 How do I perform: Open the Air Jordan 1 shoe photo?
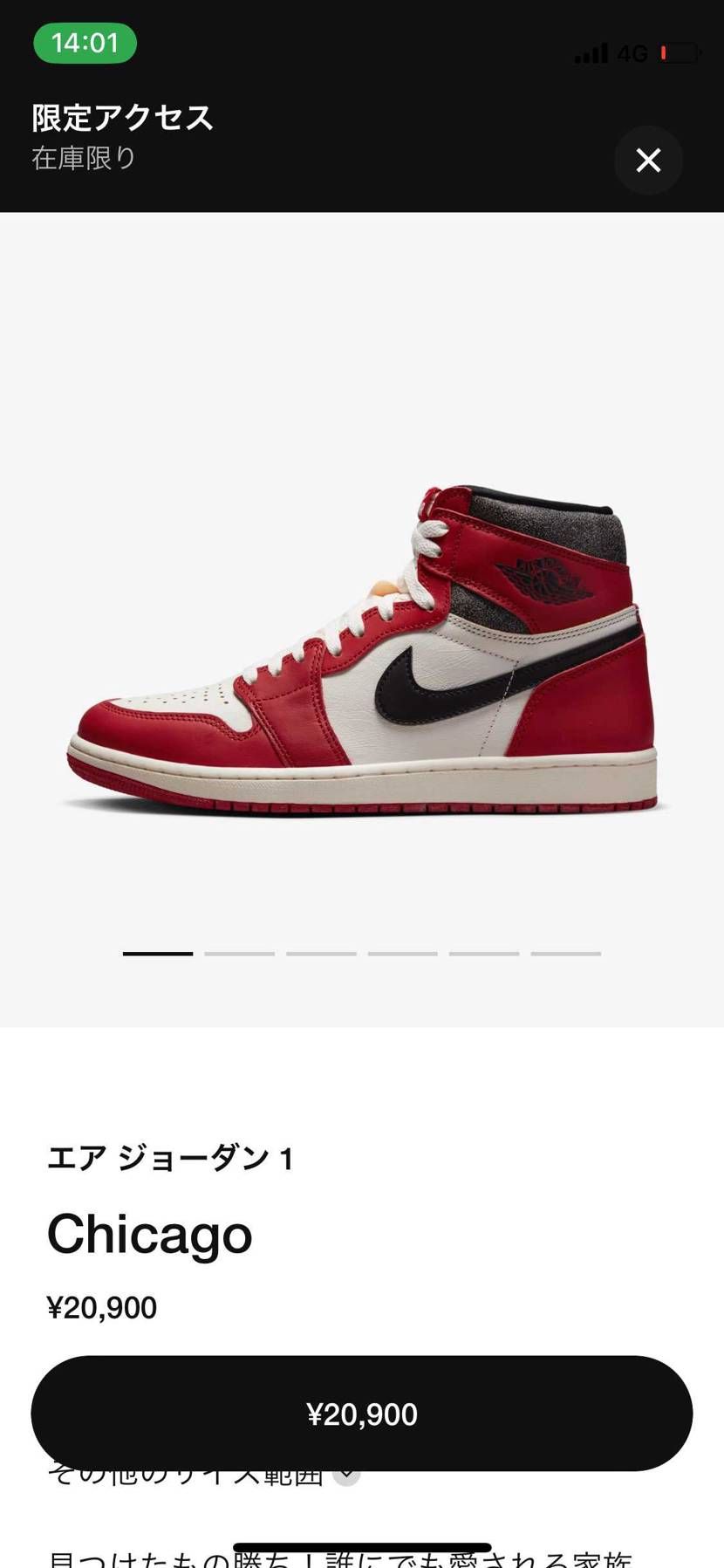362,650
